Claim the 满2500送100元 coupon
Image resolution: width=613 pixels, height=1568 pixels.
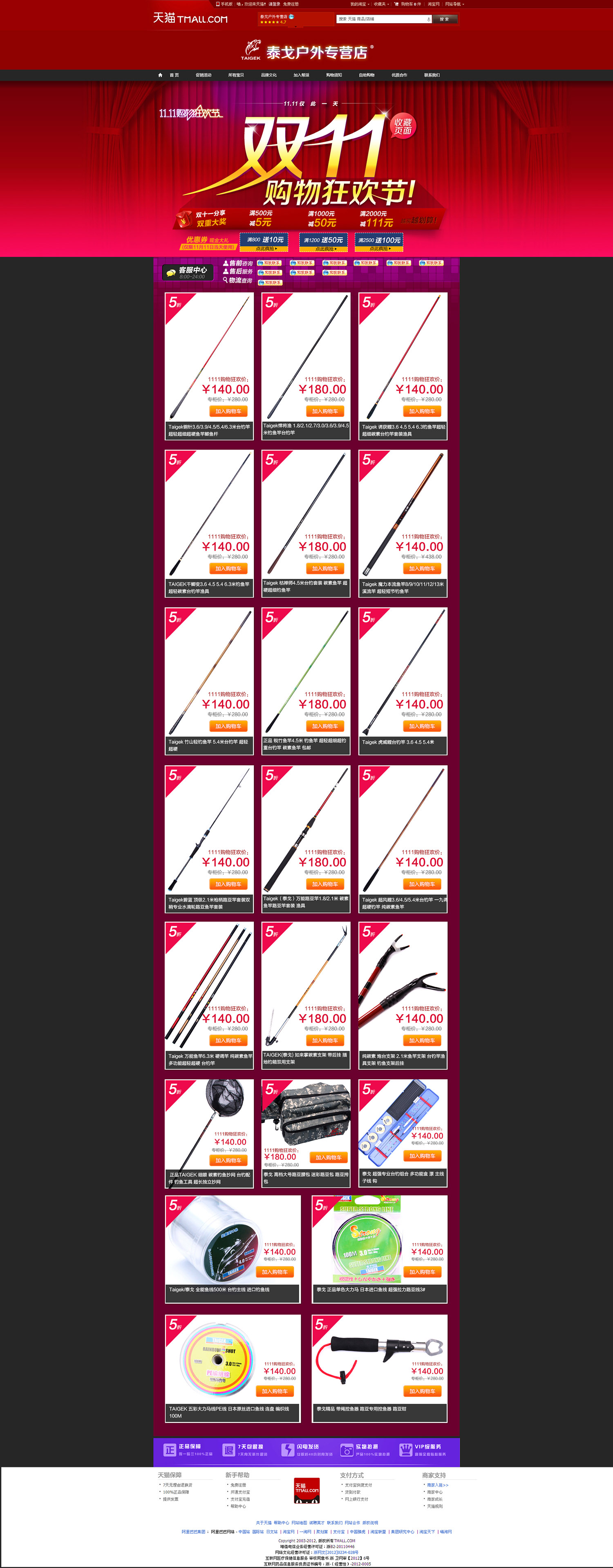tap(379, 242)
